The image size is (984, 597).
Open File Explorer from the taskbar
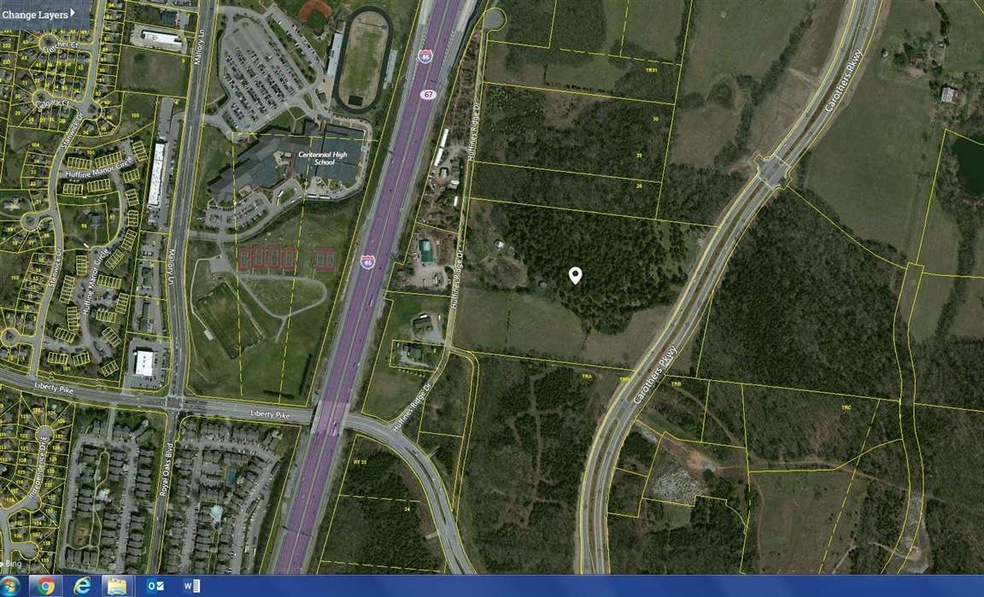118,585
